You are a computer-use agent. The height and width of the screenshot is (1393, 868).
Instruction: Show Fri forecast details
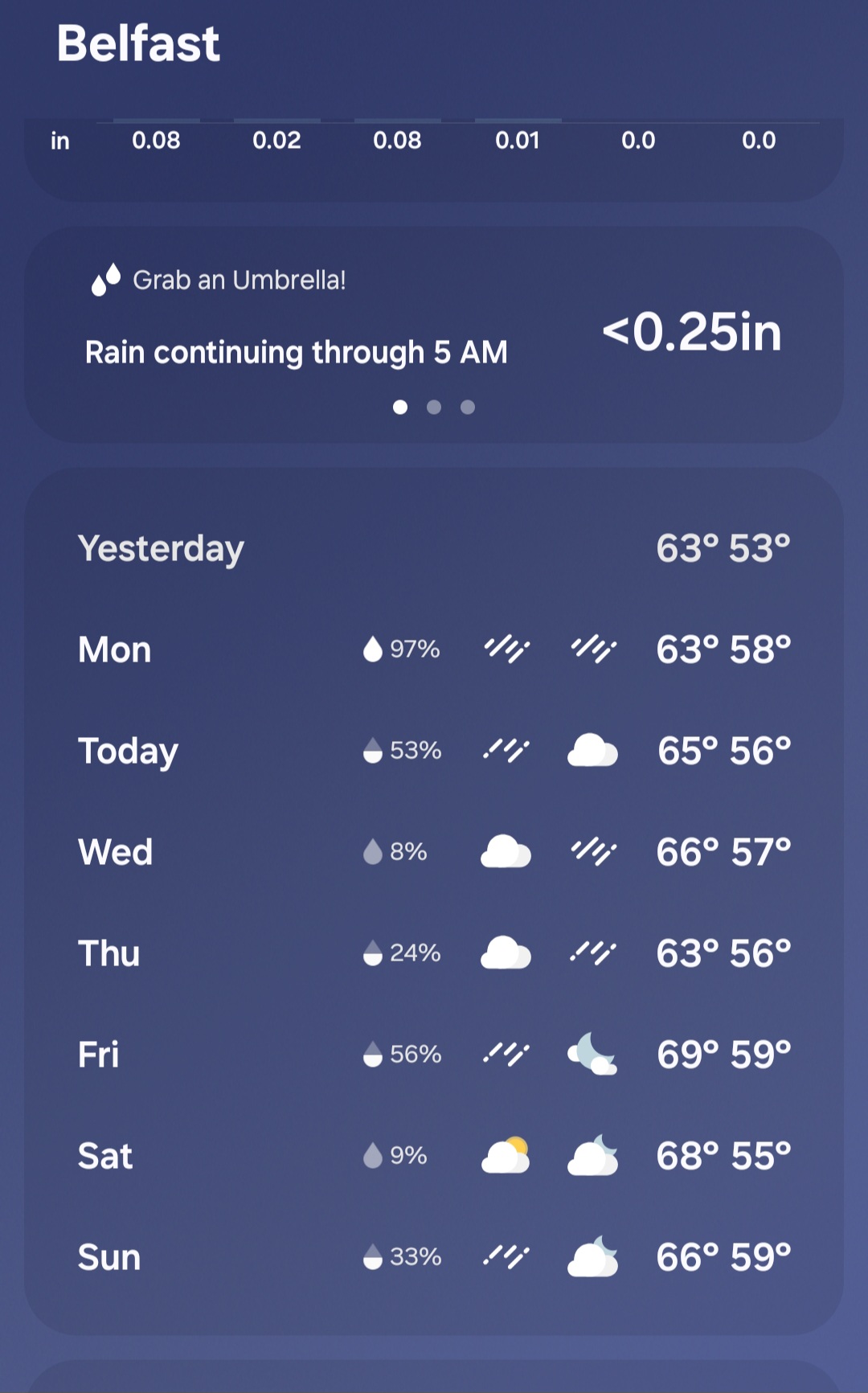[x=434, y=1055]
